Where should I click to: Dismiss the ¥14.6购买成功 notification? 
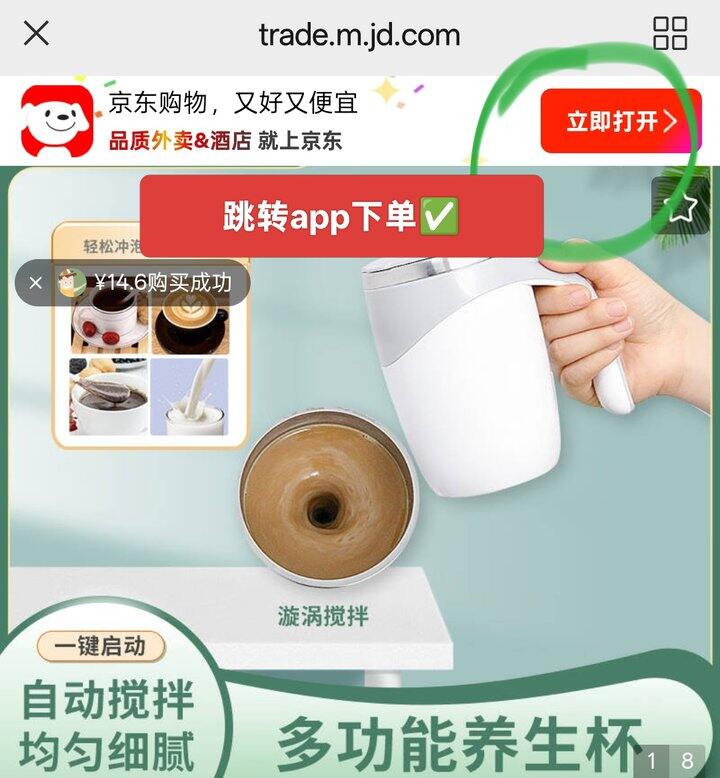click(x=36, y=283)
